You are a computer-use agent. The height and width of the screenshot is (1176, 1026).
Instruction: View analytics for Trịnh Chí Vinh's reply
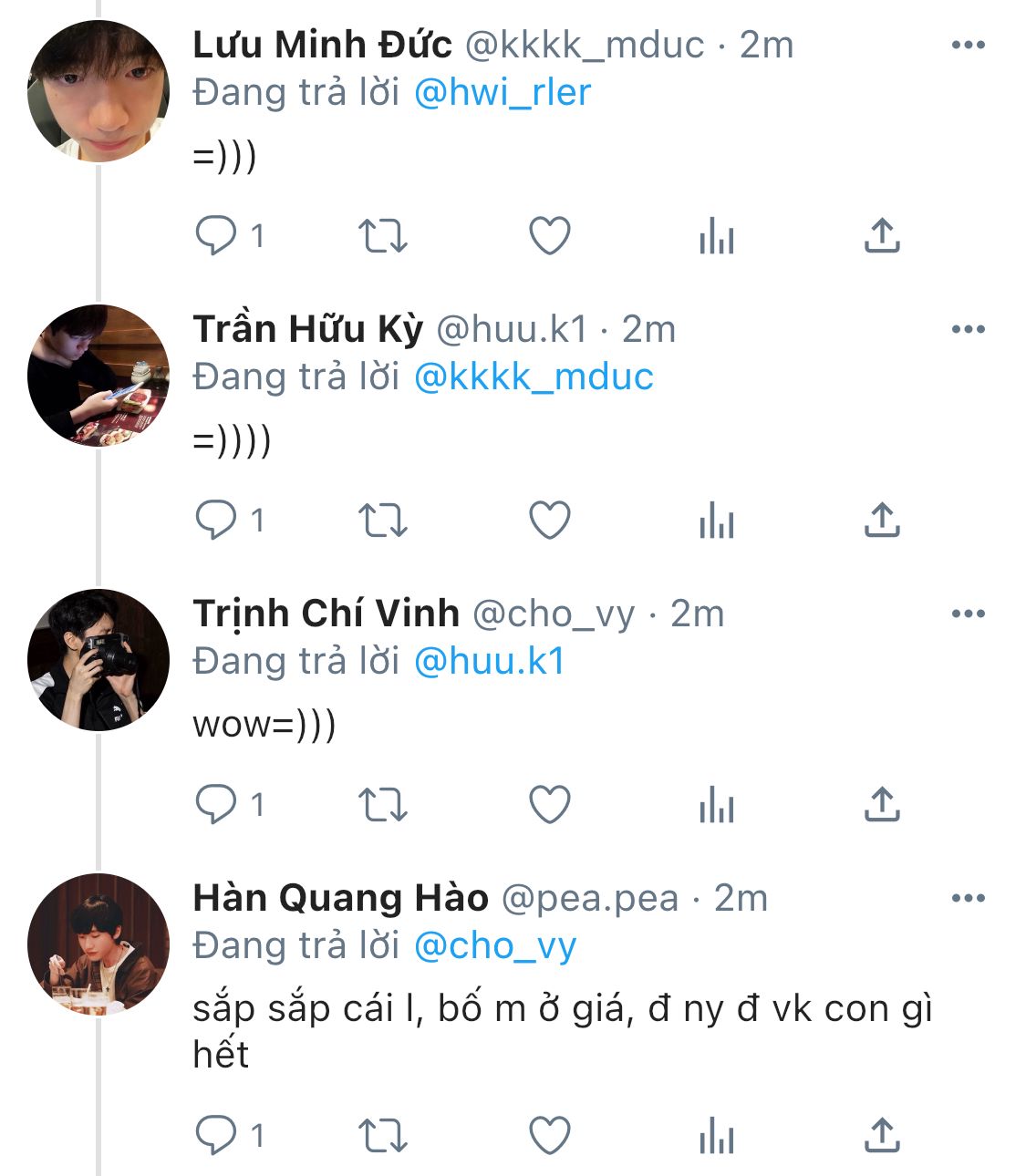[717, 806]
